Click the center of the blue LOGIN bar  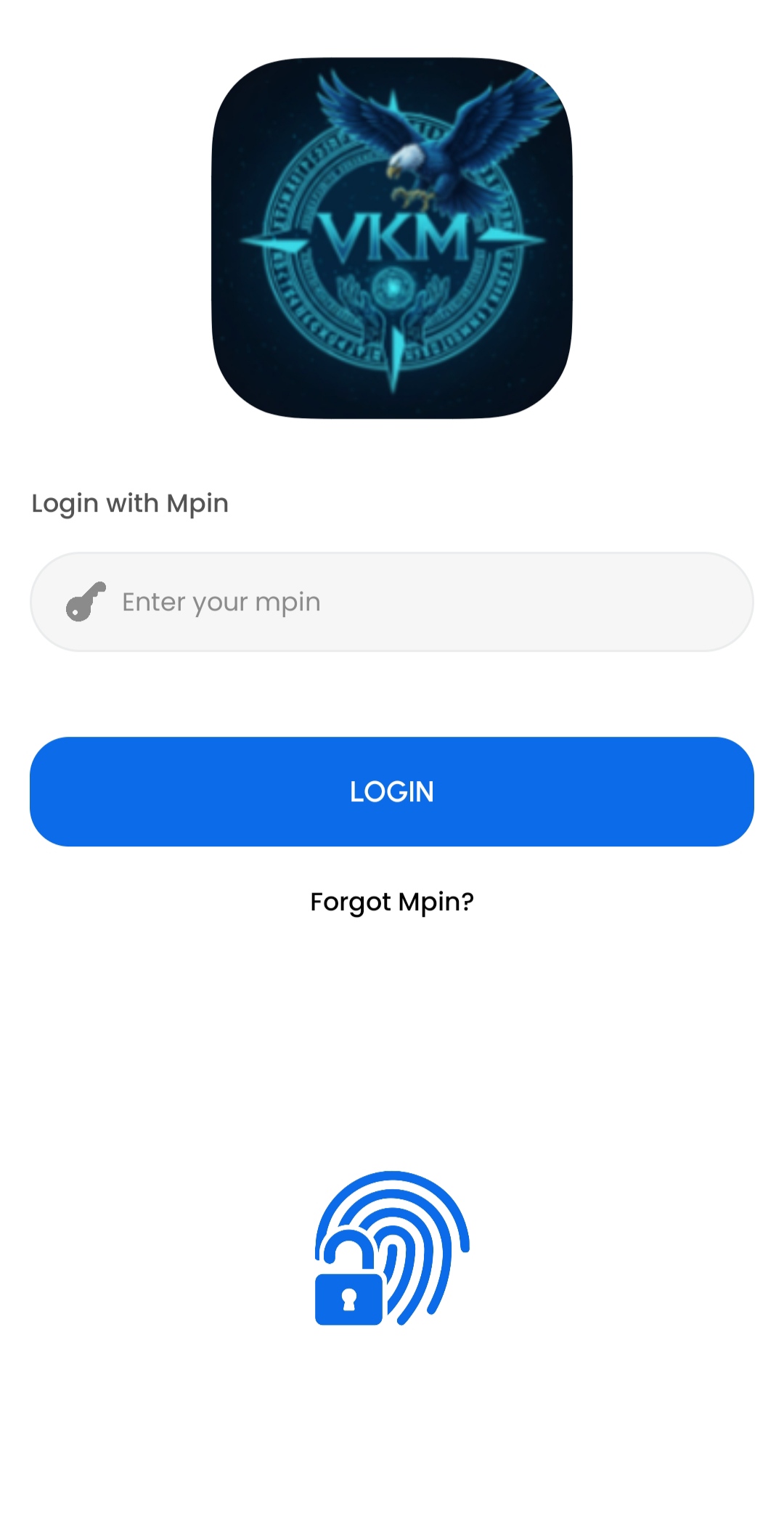tap(392, 791)
